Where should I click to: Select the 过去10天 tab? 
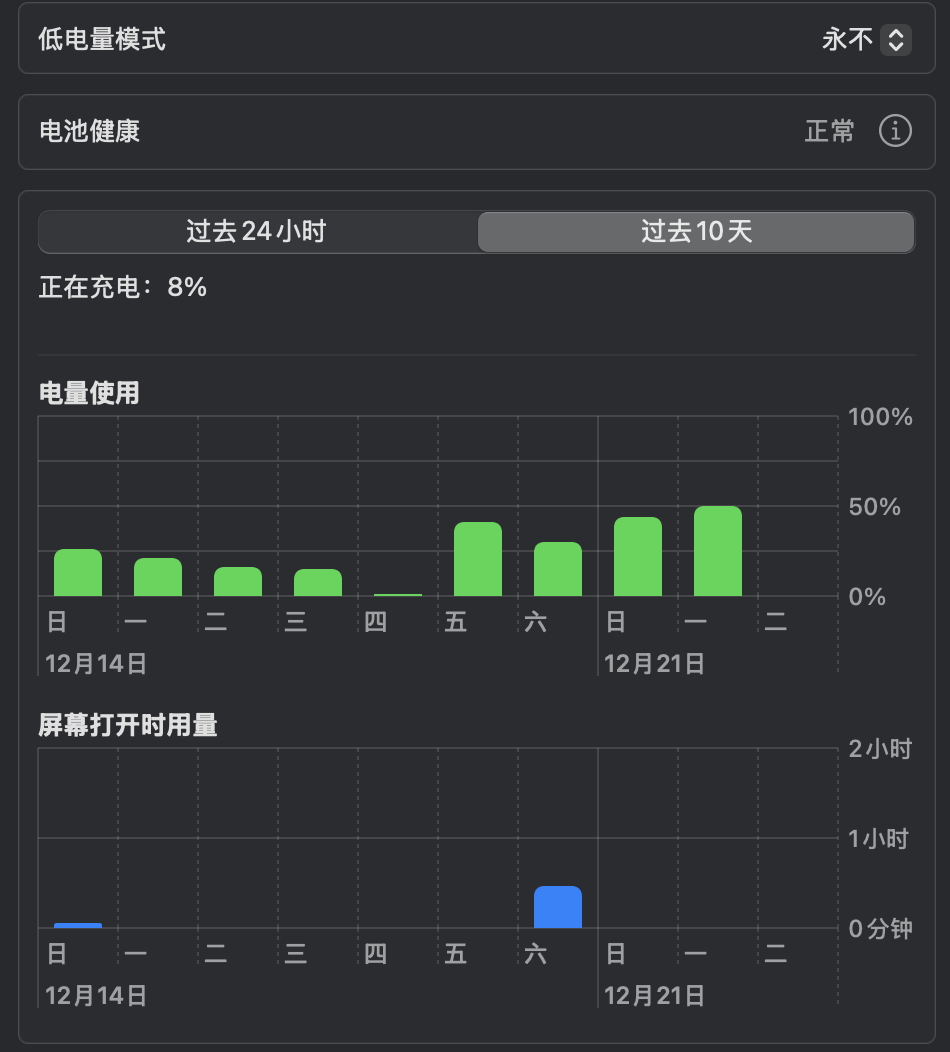696,232
